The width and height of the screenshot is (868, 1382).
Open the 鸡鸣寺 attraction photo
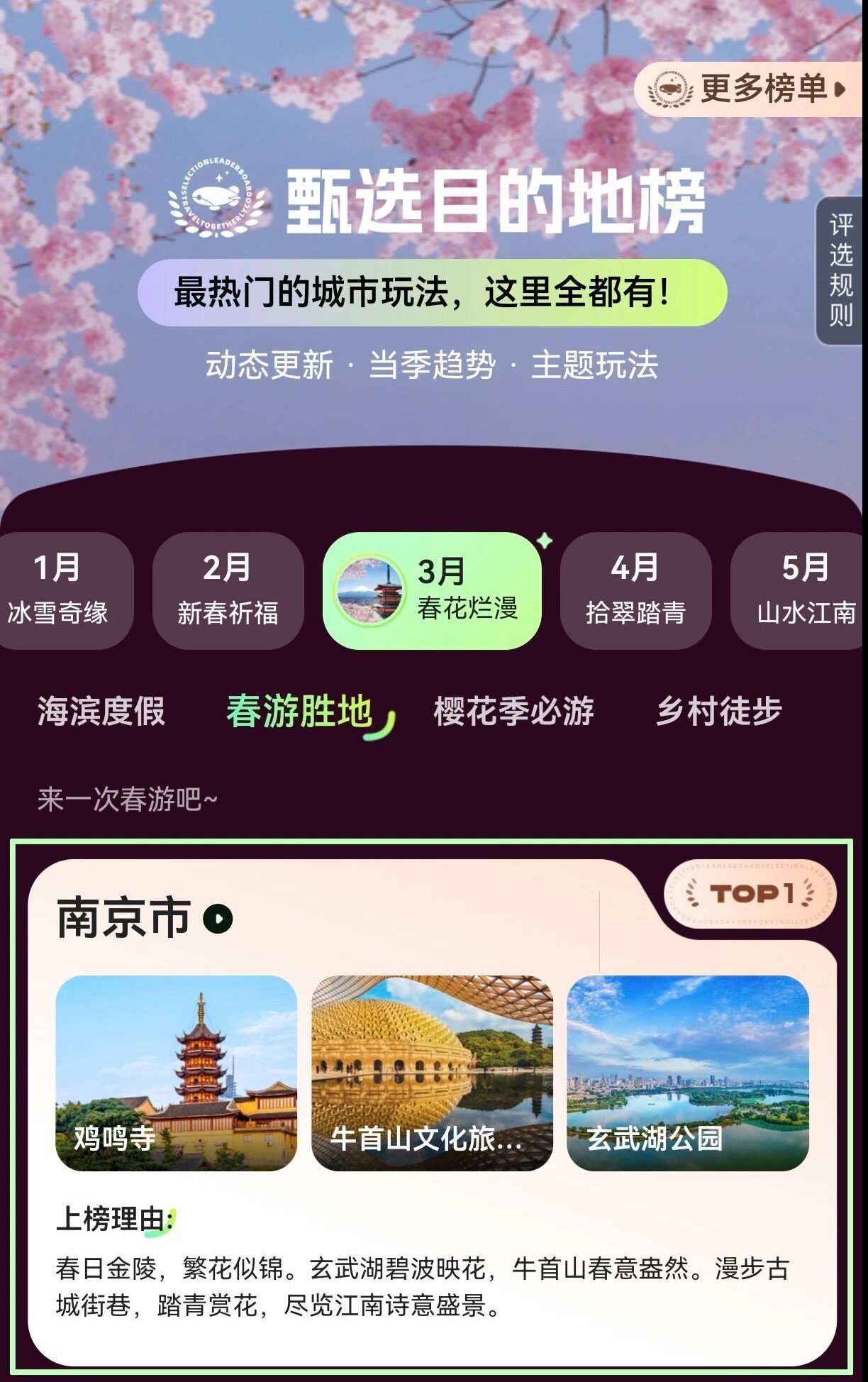[x=177, y=1073]
